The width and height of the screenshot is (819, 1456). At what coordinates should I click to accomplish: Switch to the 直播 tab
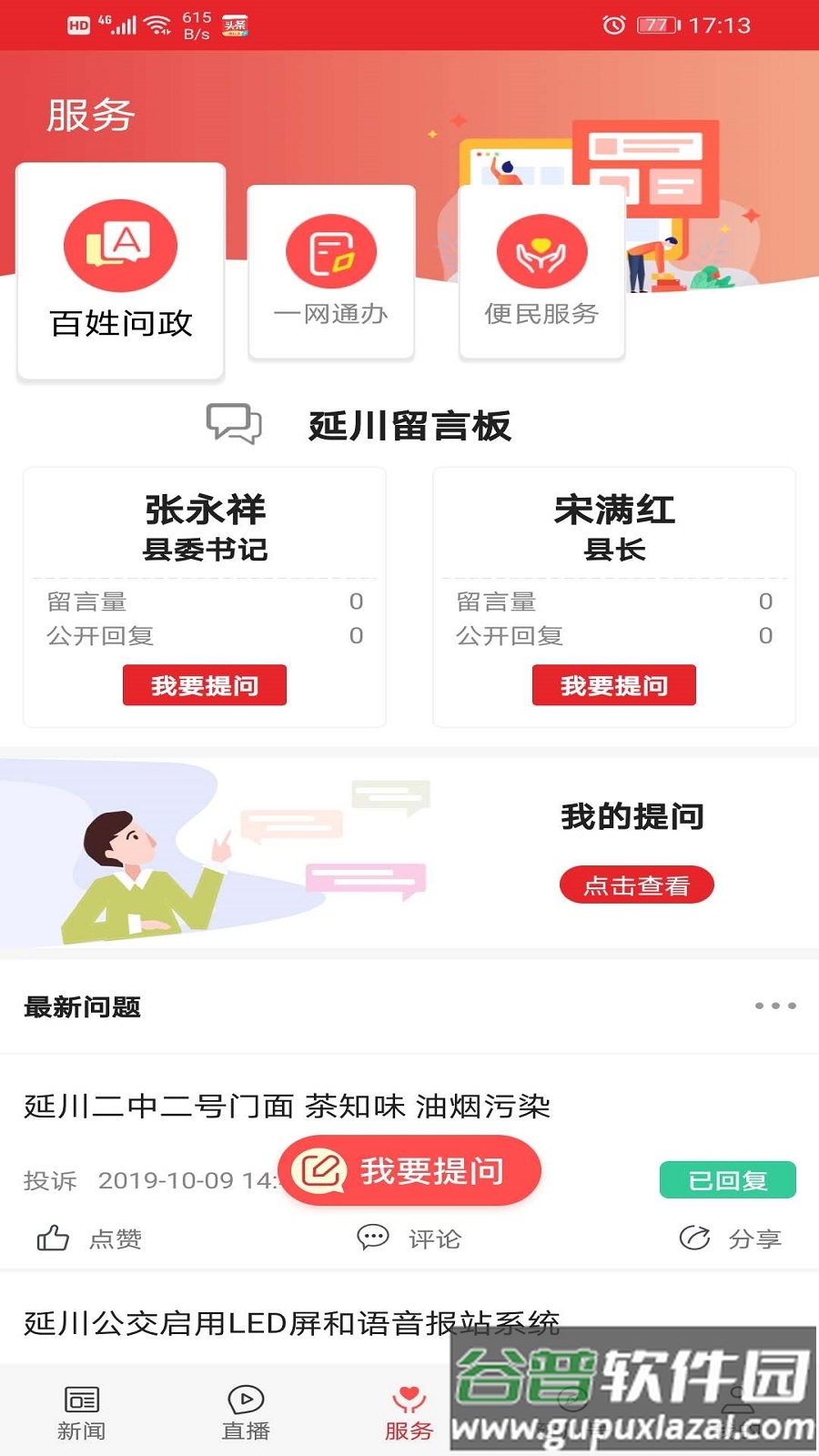pos(244,1406)
